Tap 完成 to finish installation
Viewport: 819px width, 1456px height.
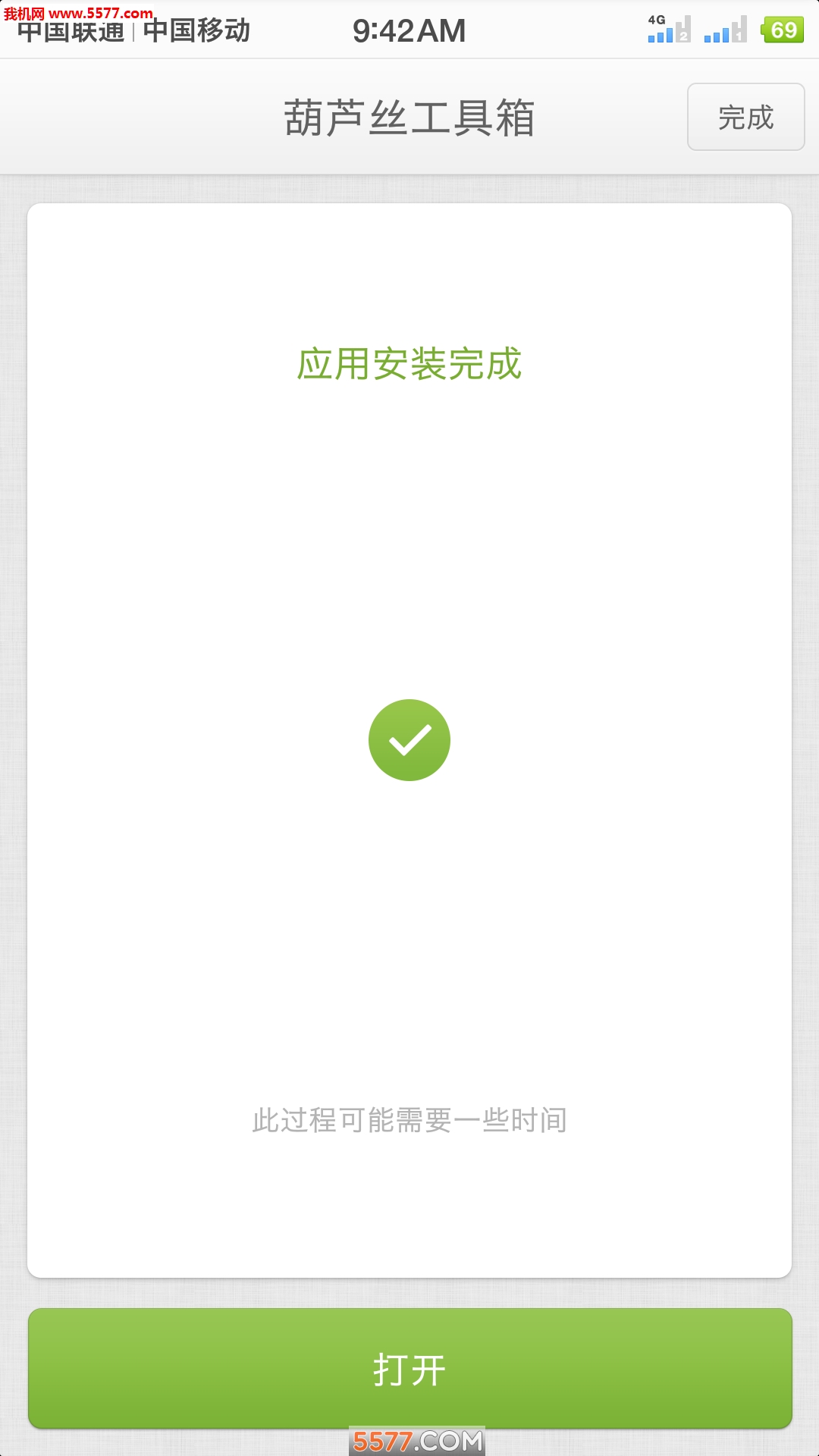tap(745, 117)
